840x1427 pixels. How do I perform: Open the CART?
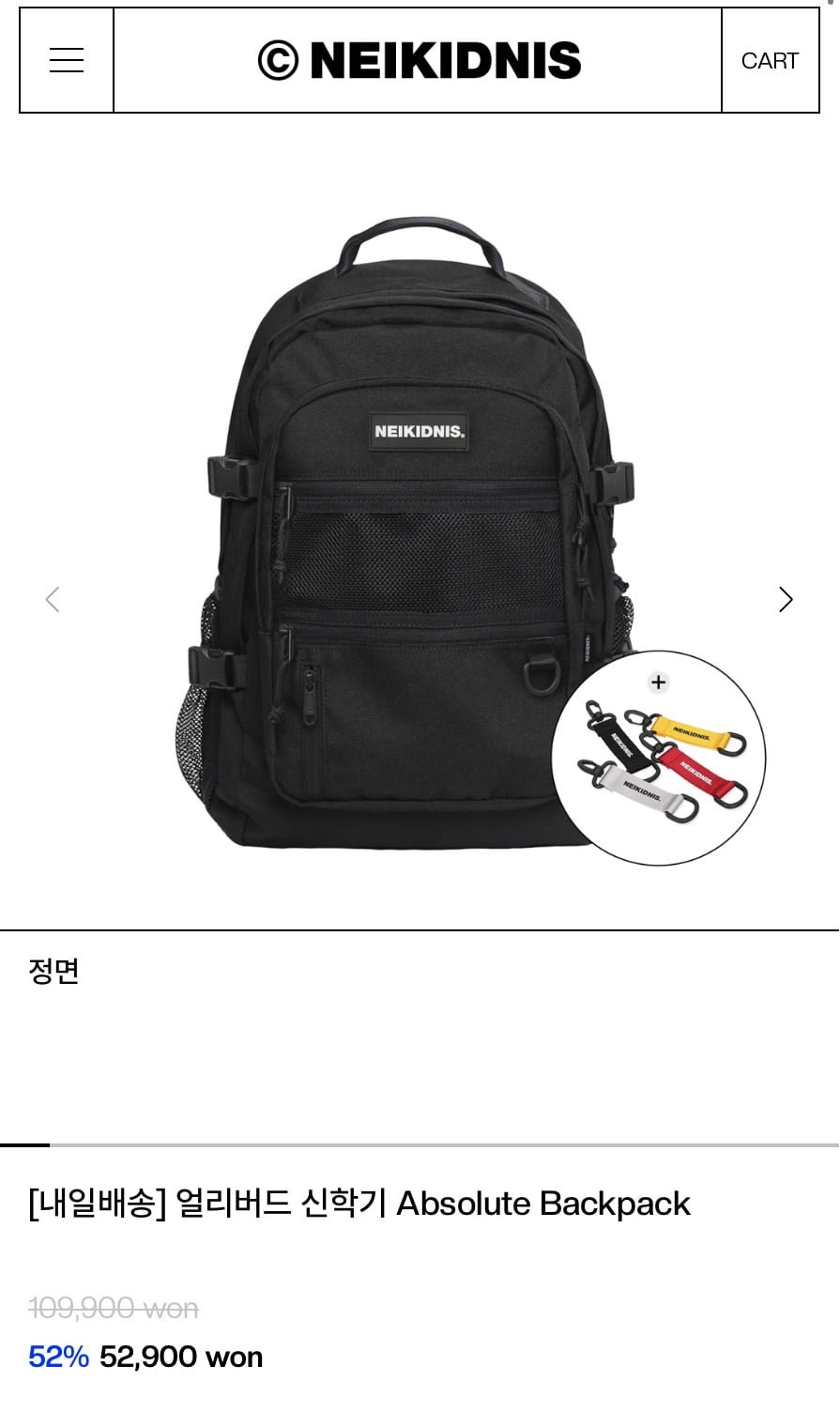(x=770, y=61)
